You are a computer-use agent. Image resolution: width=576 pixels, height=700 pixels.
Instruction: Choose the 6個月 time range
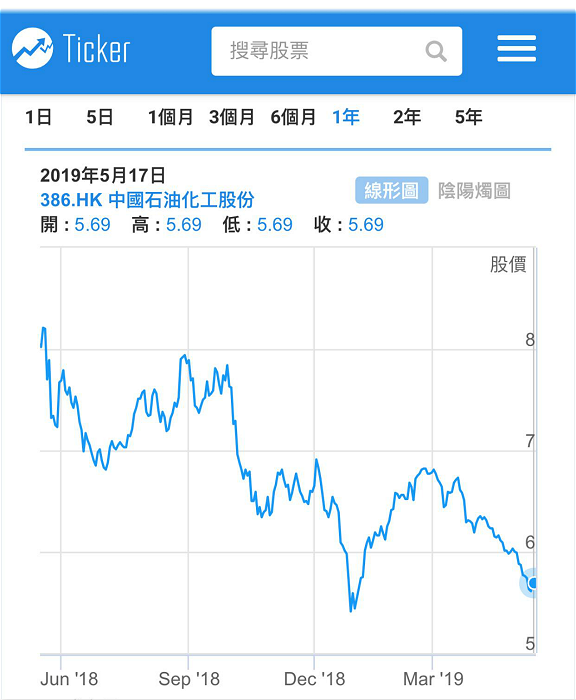click(293, 117)
